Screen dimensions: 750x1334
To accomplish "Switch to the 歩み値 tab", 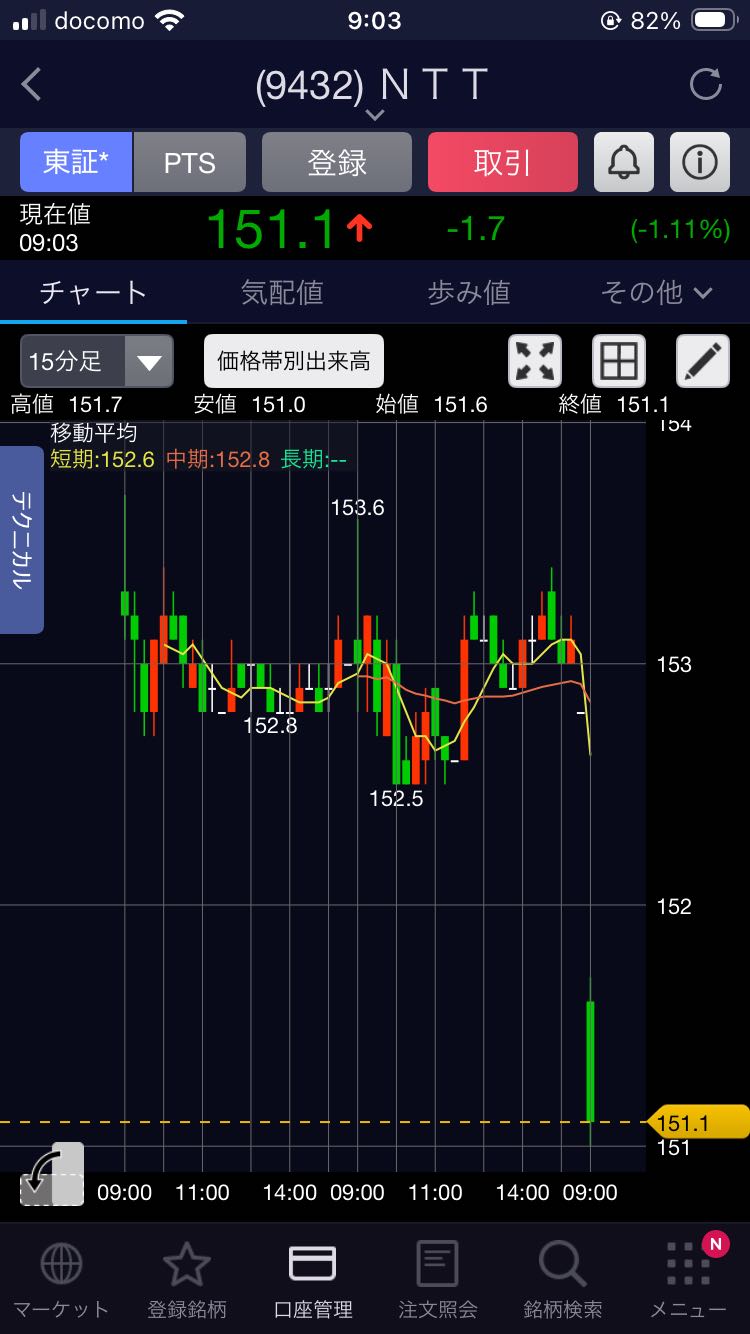I will point(468,292).
